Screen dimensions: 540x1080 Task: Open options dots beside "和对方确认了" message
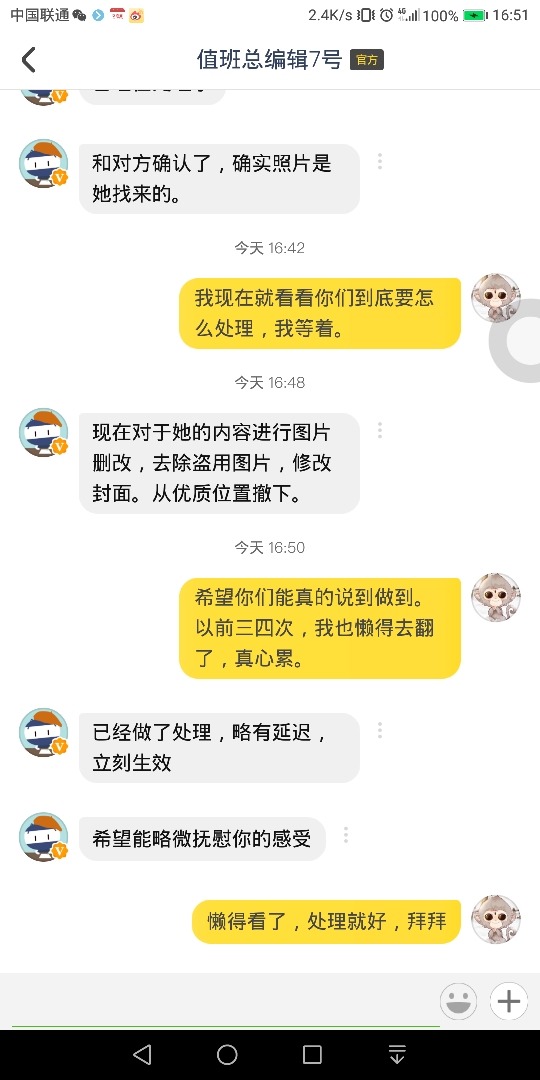point(380,162)
